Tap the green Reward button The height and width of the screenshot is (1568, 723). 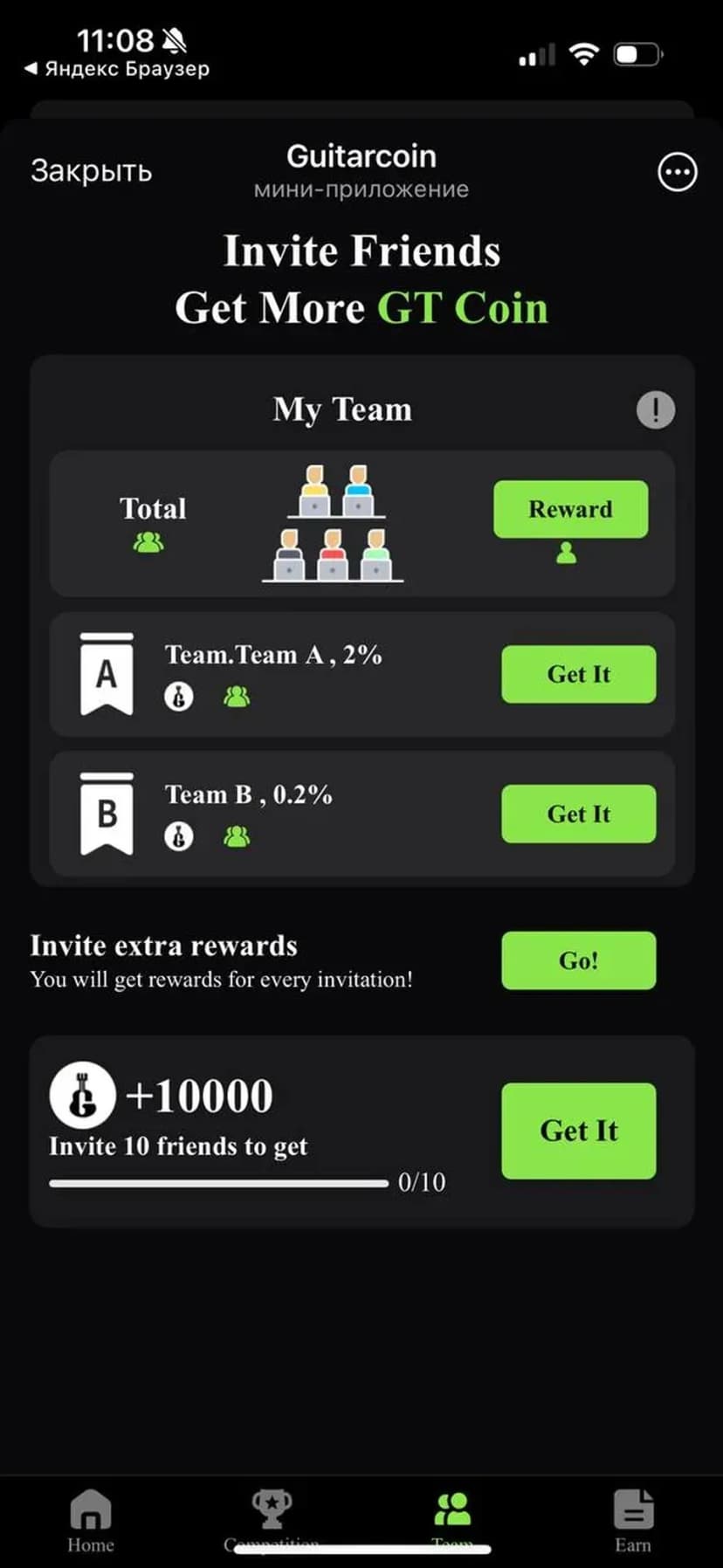point(570,509)
